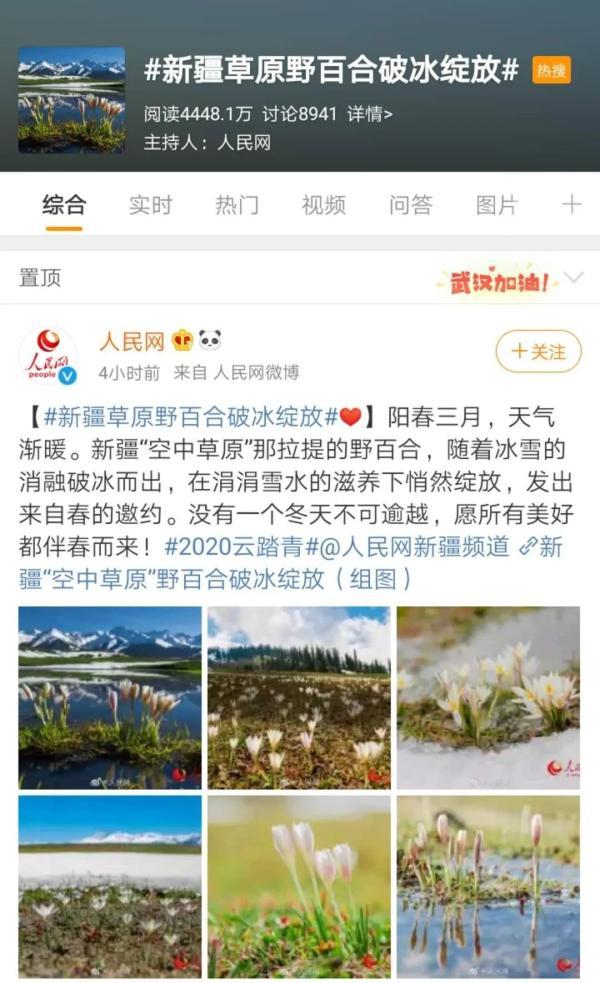Expand the chevron next to 武汉加油
The height and width of the screenshot is (983, 600).
(574, 277)
